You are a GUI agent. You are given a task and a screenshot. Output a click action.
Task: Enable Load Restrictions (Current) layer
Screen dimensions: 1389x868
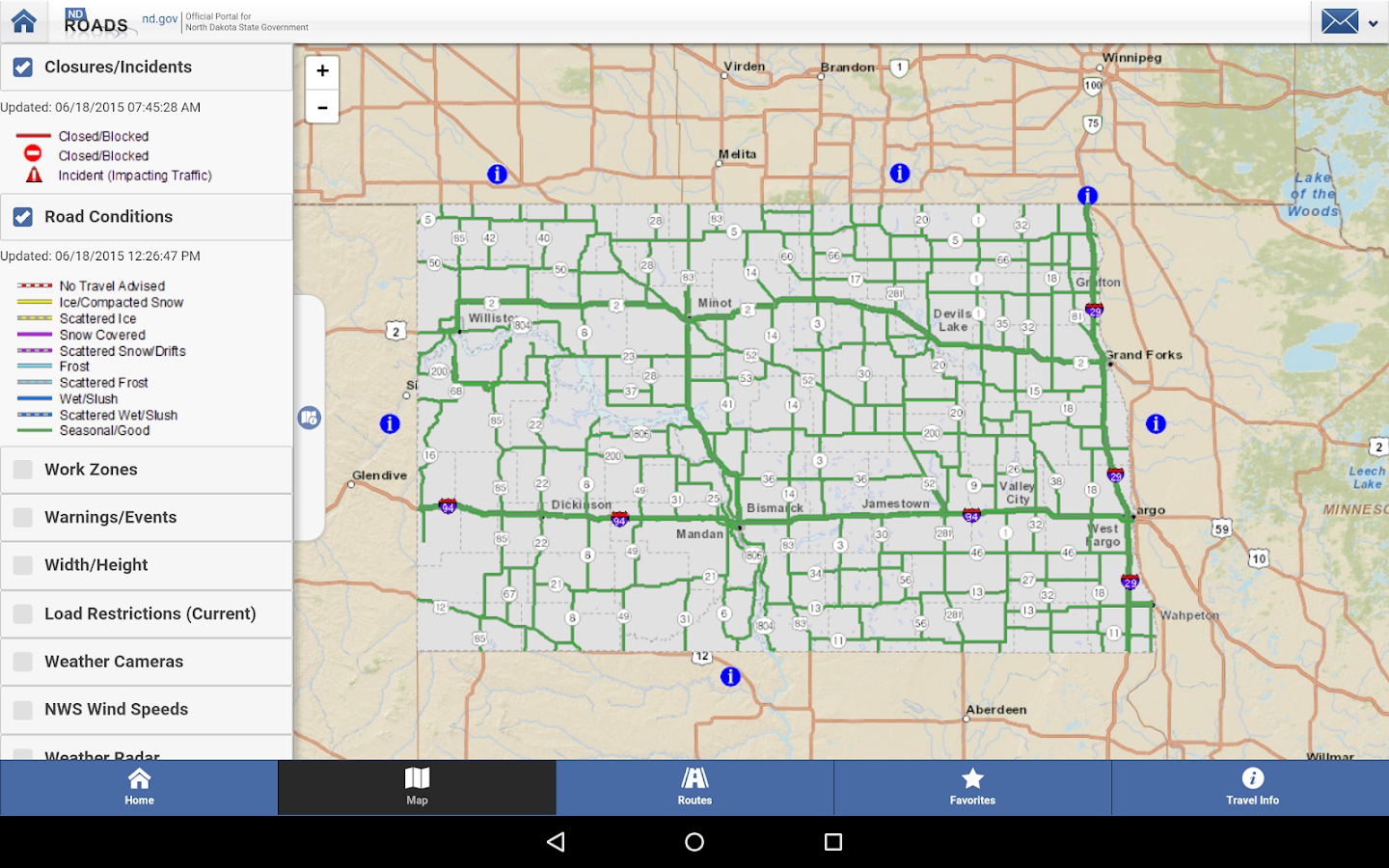click(x=23, y=614)
